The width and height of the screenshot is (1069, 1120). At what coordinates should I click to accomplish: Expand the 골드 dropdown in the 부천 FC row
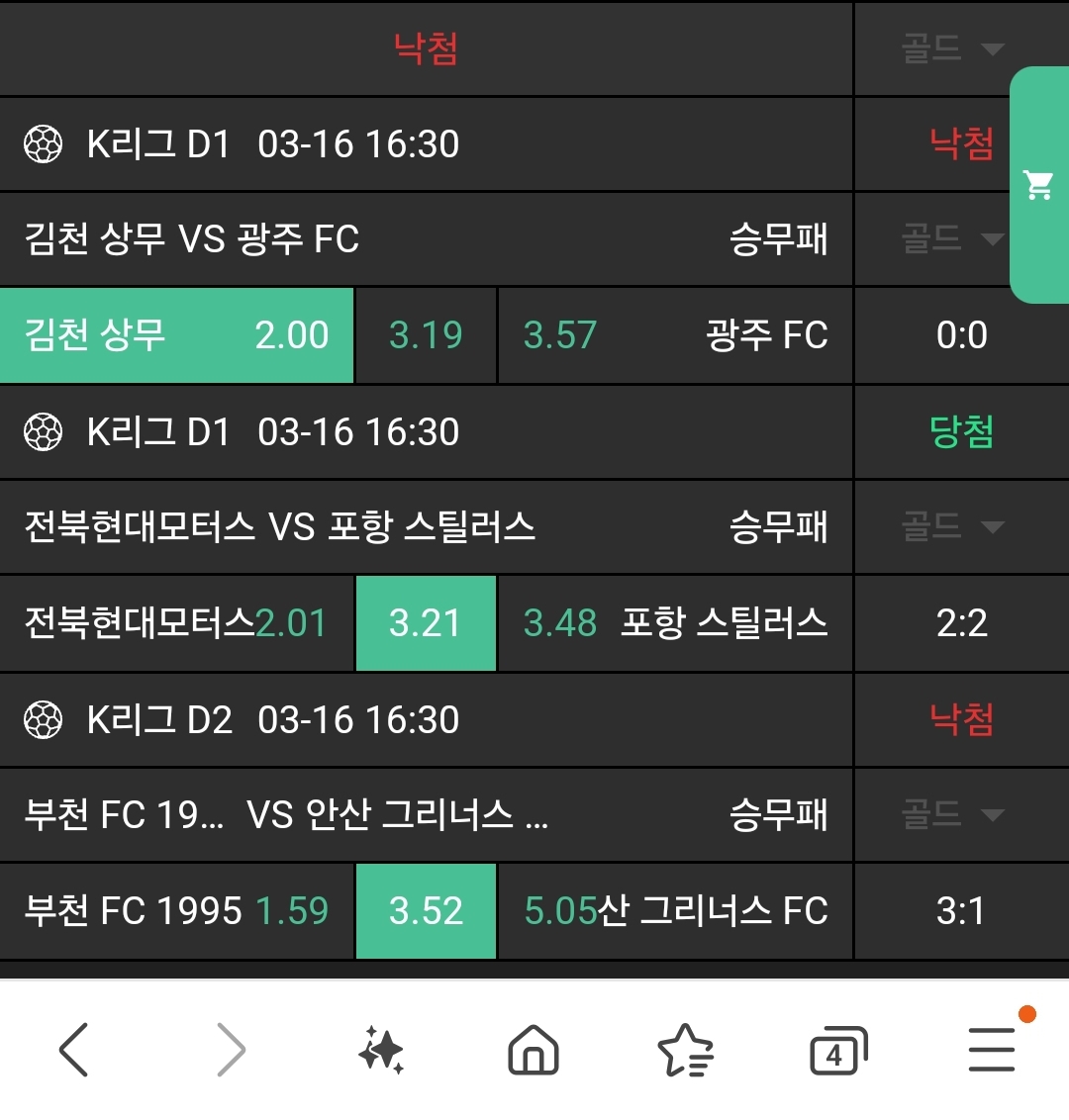point(951,815)
